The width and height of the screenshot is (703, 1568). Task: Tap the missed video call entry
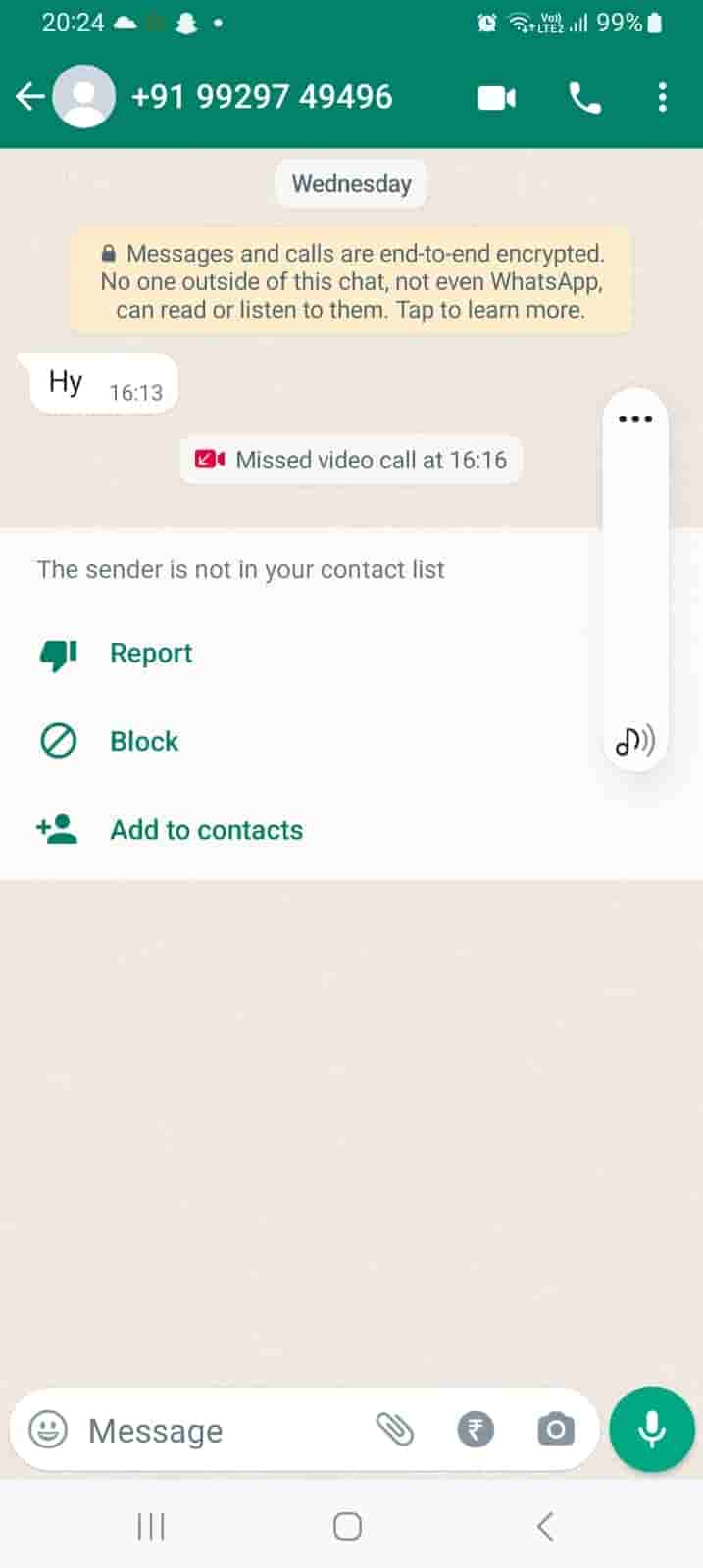click(351, 460)
